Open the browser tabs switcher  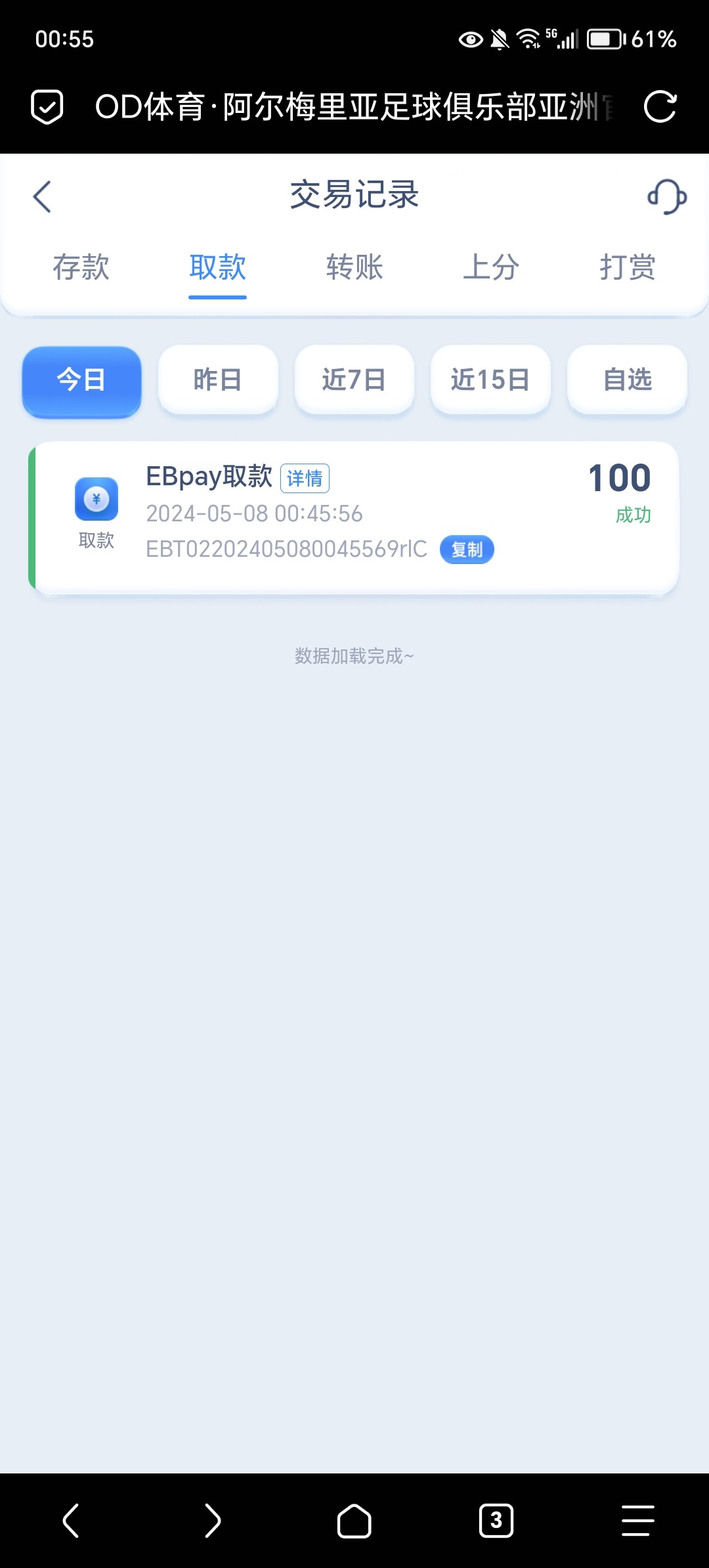click(496, 1520)
